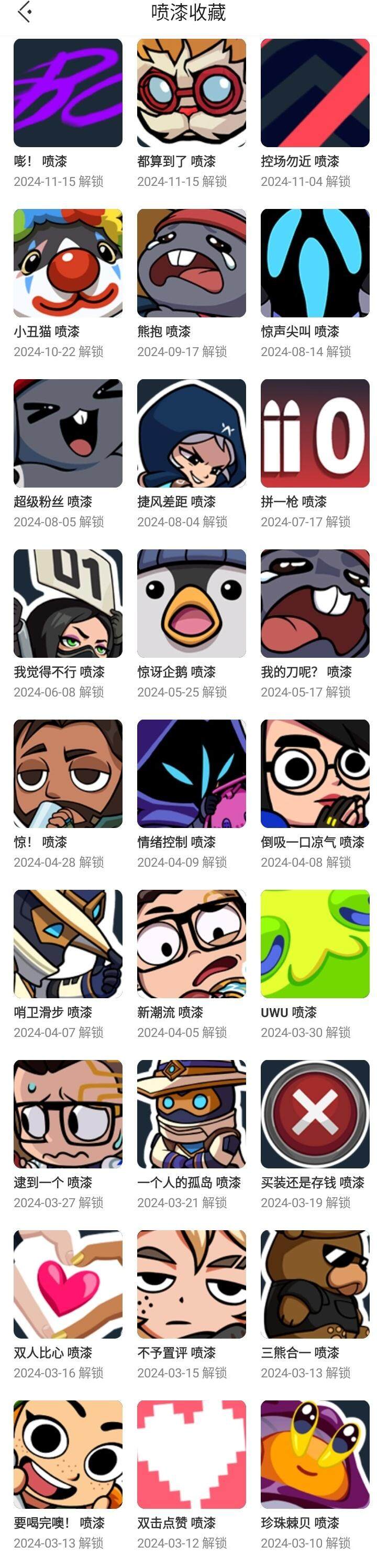This screenshot has height=1568, width=377.
Task: Select the 买装还是存钱 spray
Action: tap(314, 1114)
